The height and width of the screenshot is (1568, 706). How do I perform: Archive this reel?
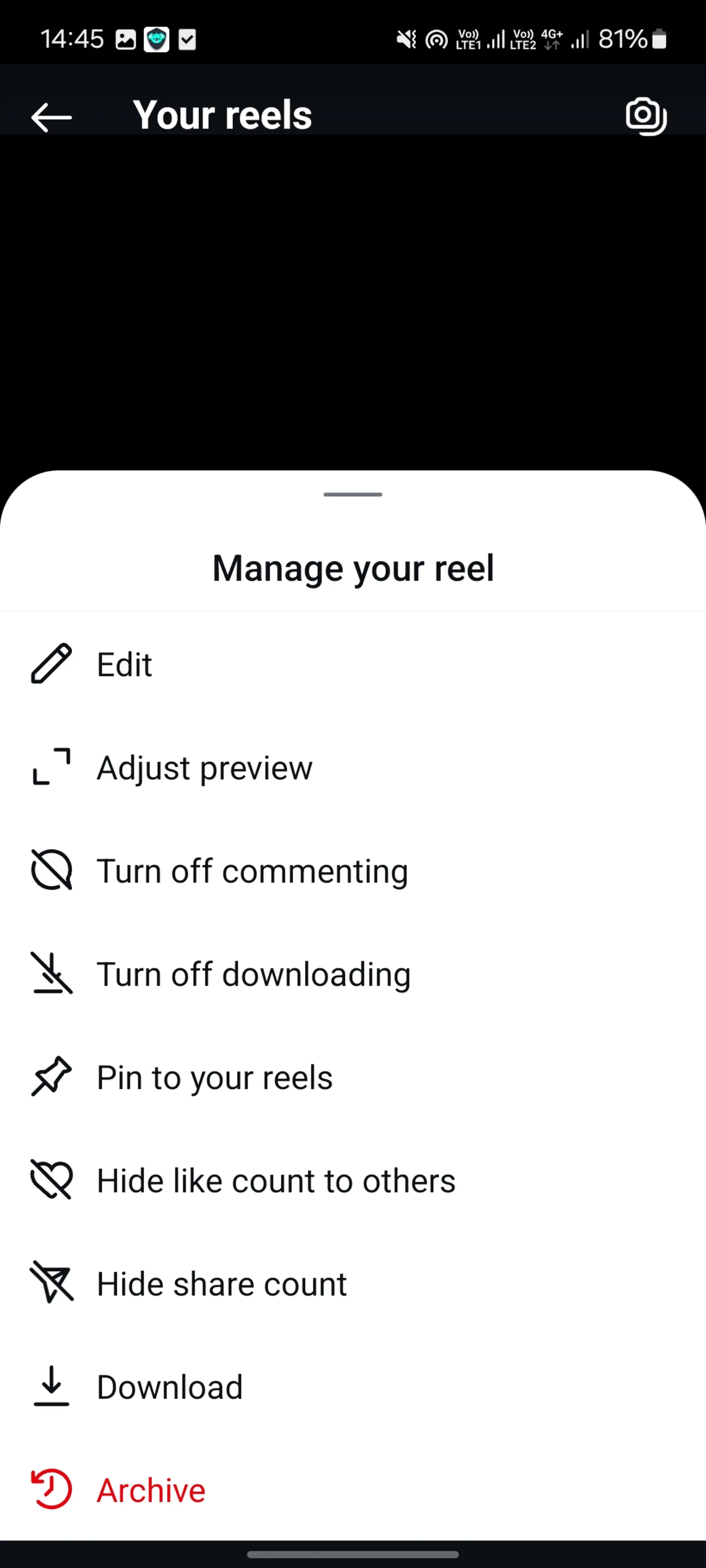coord(353,1490)
